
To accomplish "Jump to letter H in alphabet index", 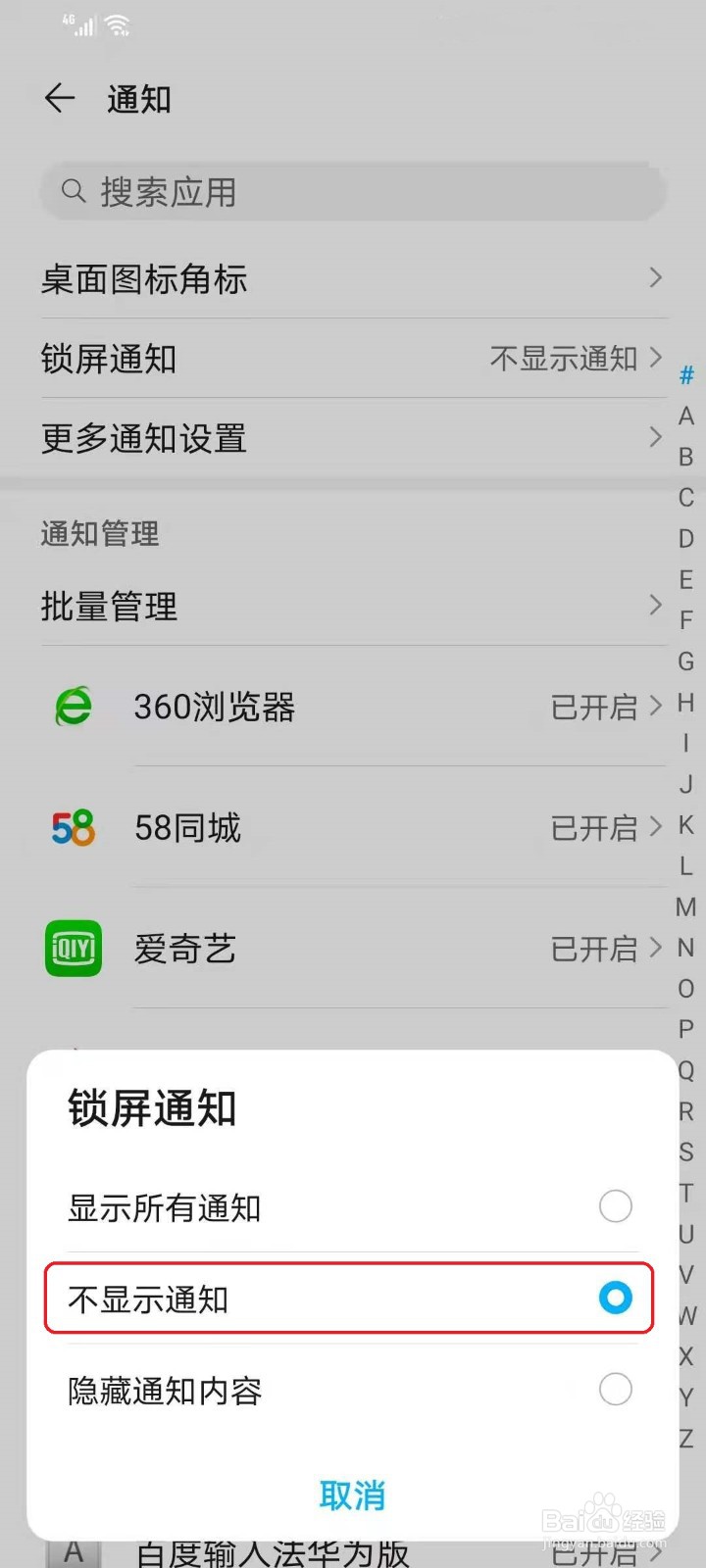I will [x=684, y=704].
